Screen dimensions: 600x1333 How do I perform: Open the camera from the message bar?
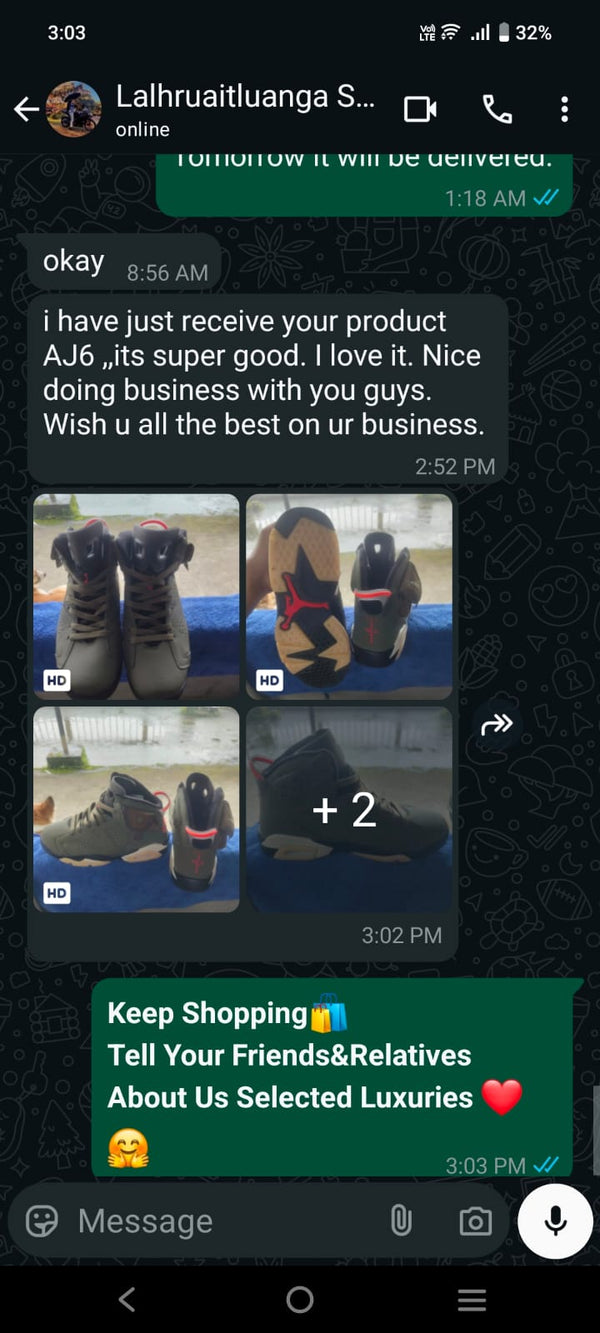[x=474, y=1221]
